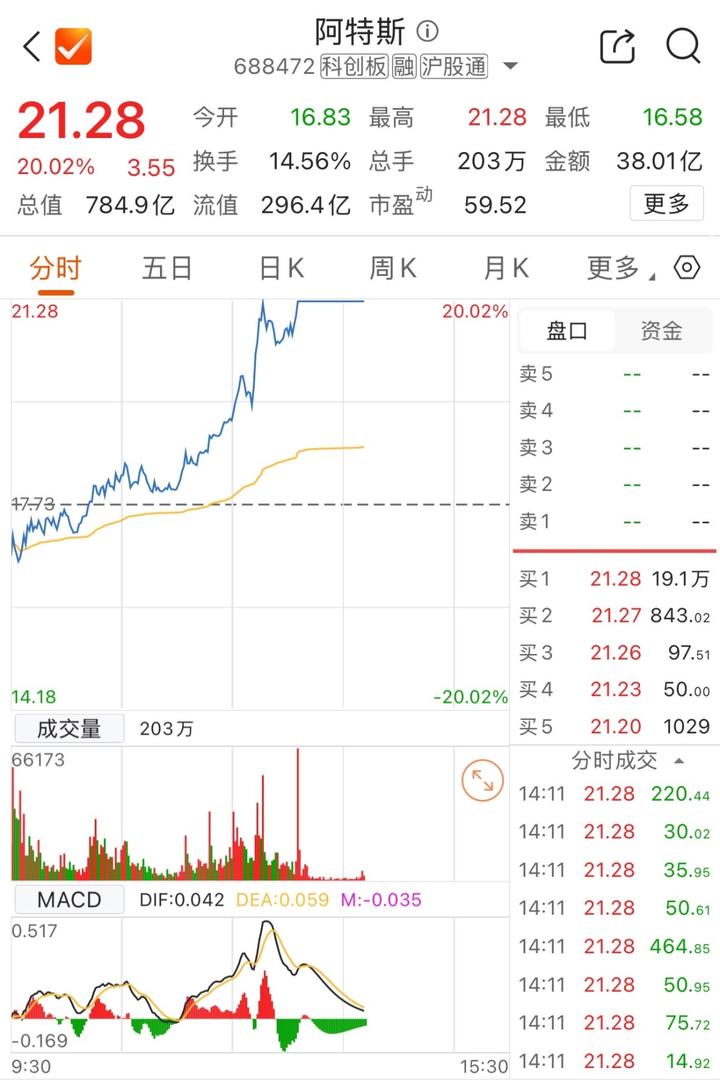Switch to the 五日 chart tab
The height and width of the screenshot is (1090, 720).
coord(166,268)
